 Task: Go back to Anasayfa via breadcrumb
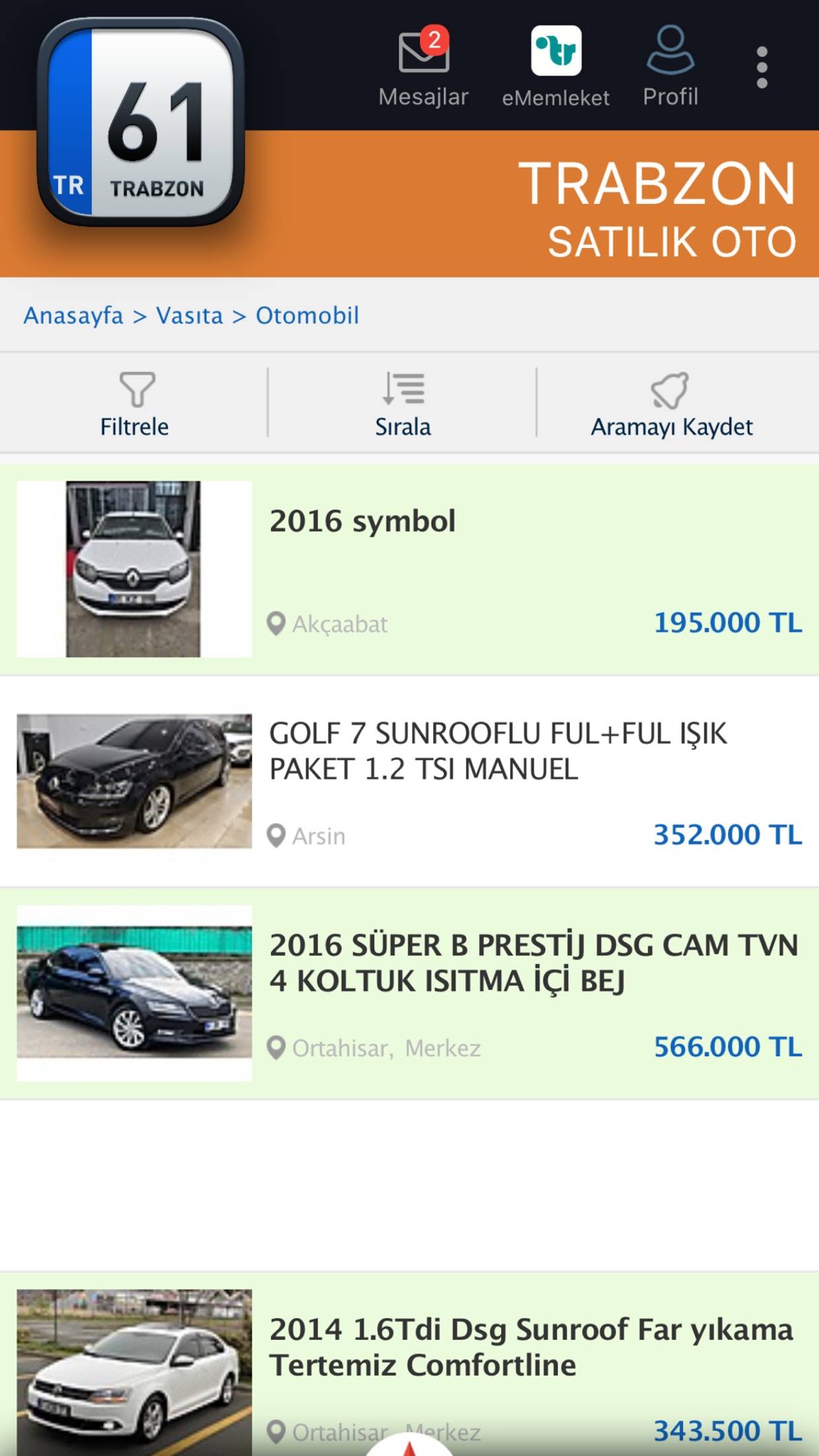pyautogui.click(x=73, y=315)
